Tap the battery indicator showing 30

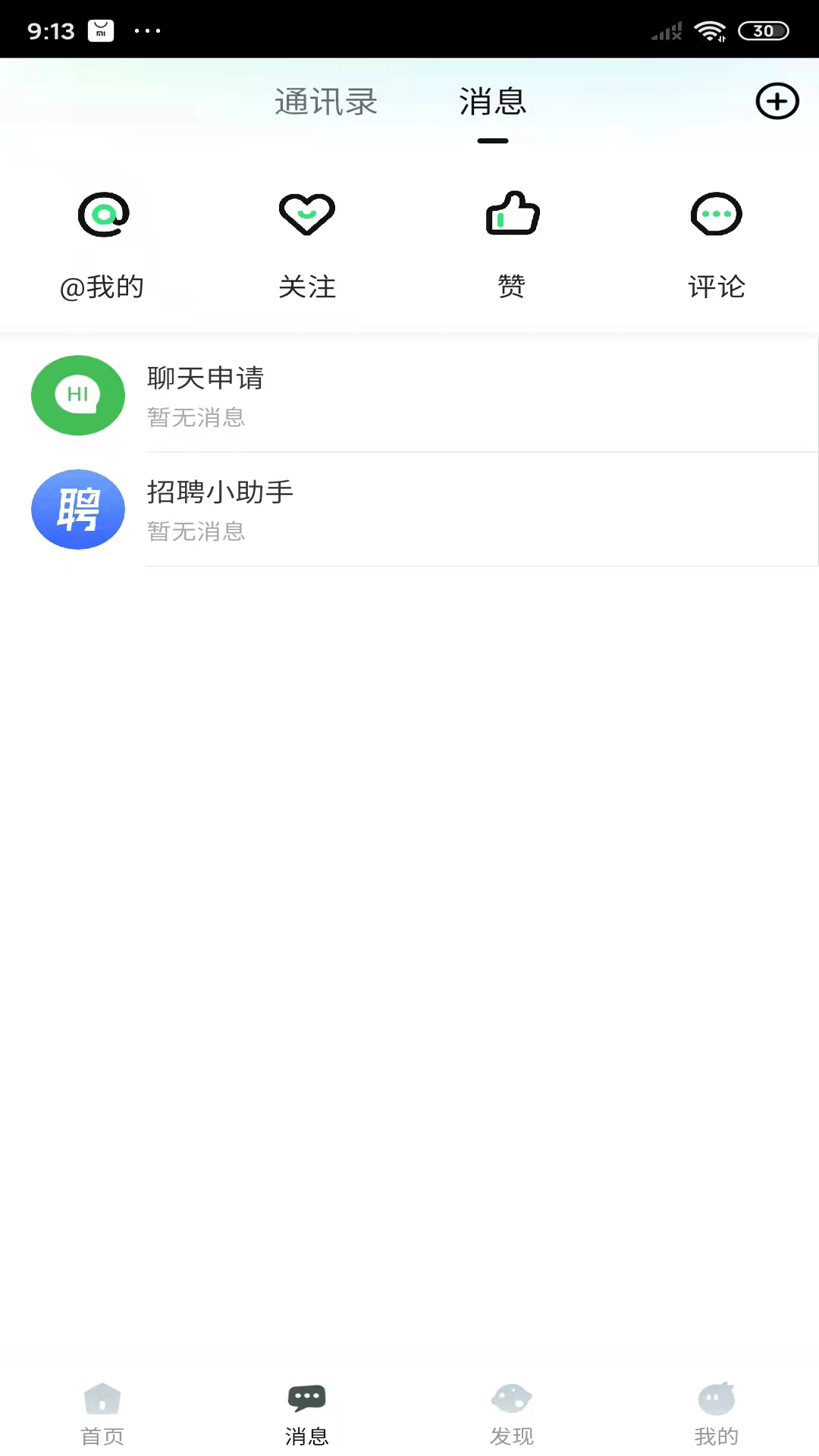(x=763, y=30)
